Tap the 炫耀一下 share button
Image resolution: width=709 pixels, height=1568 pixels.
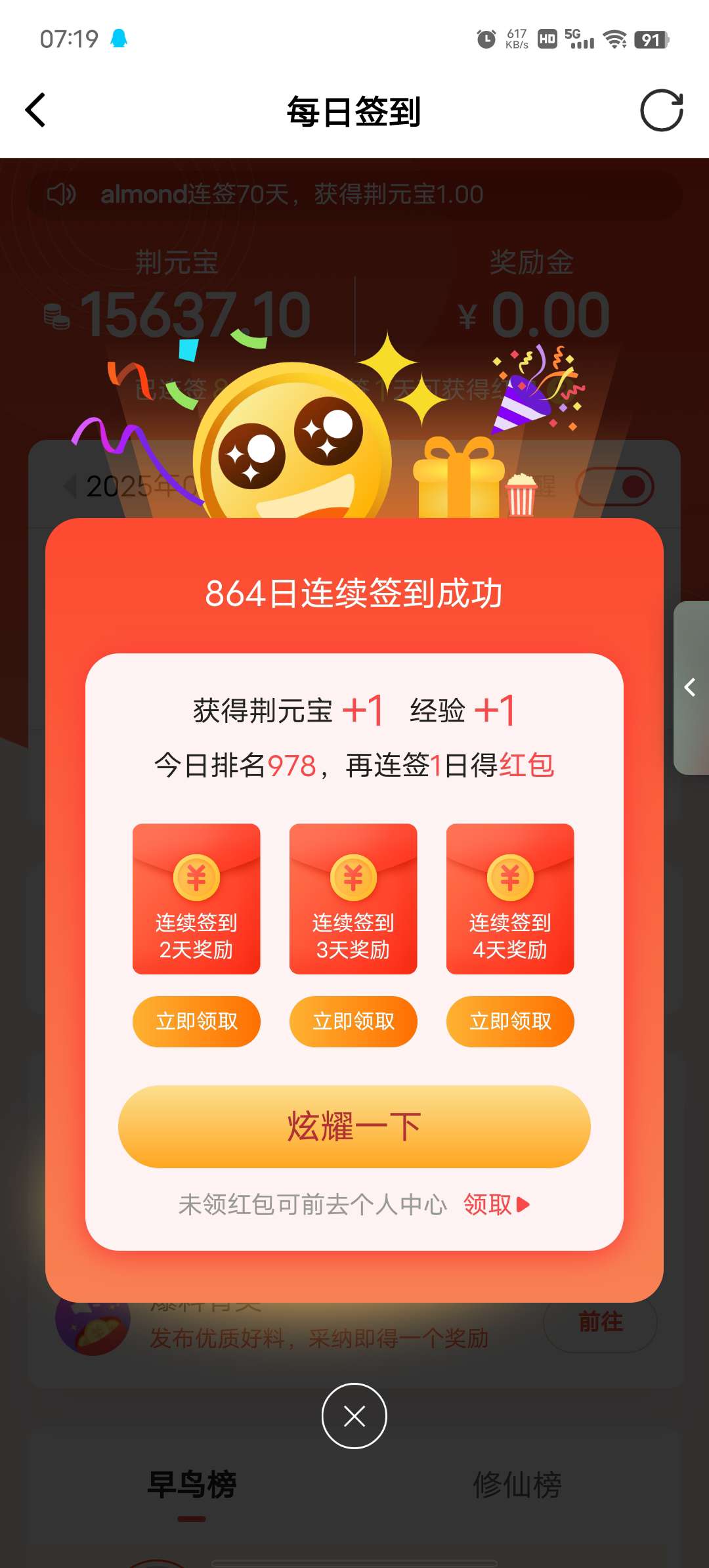pos(354,1126)
